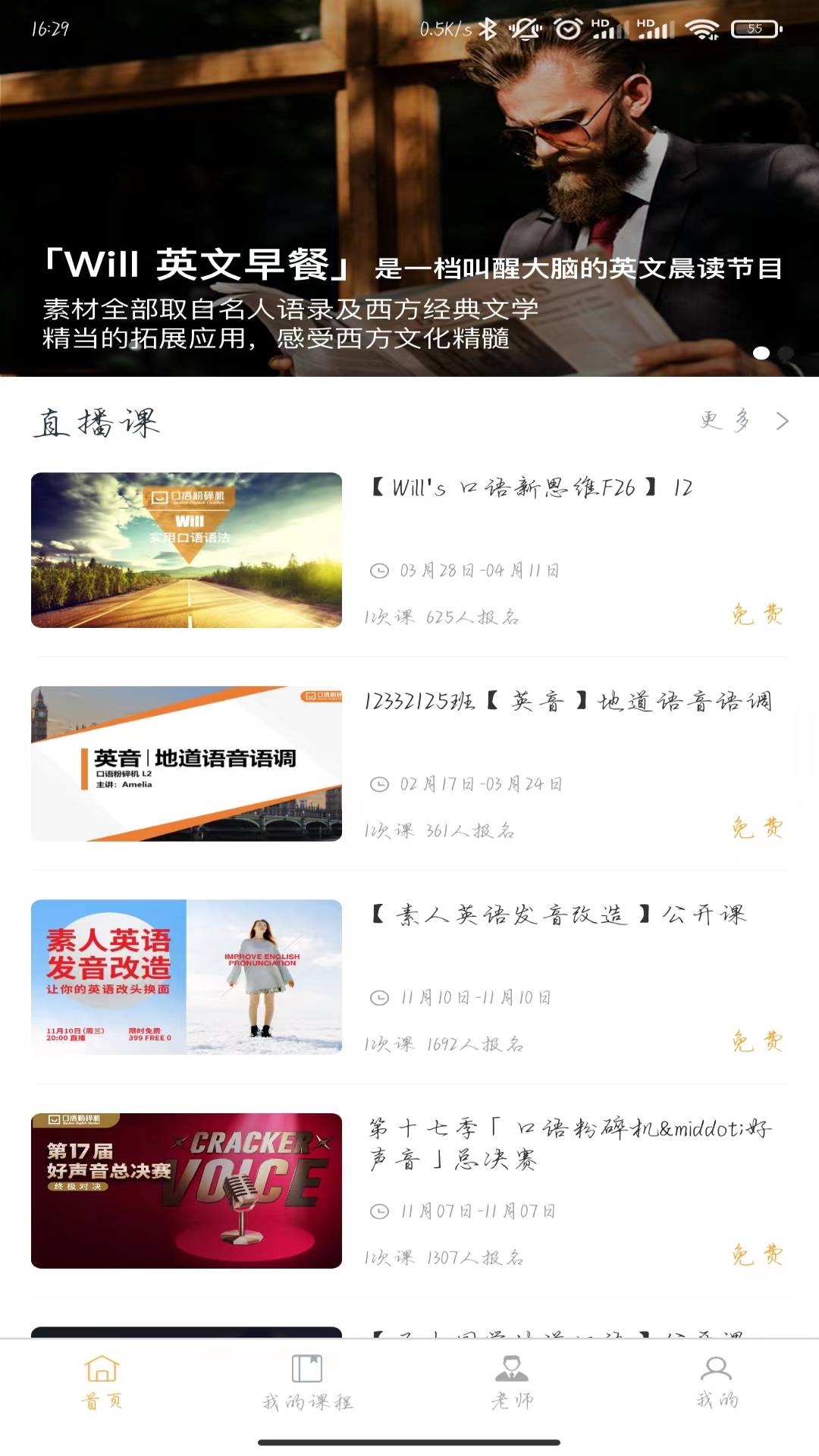Switch to the 我的课程 tab
This screenshot has width=819, height=1456.
pyautogui.click(x=307, y=1382)
